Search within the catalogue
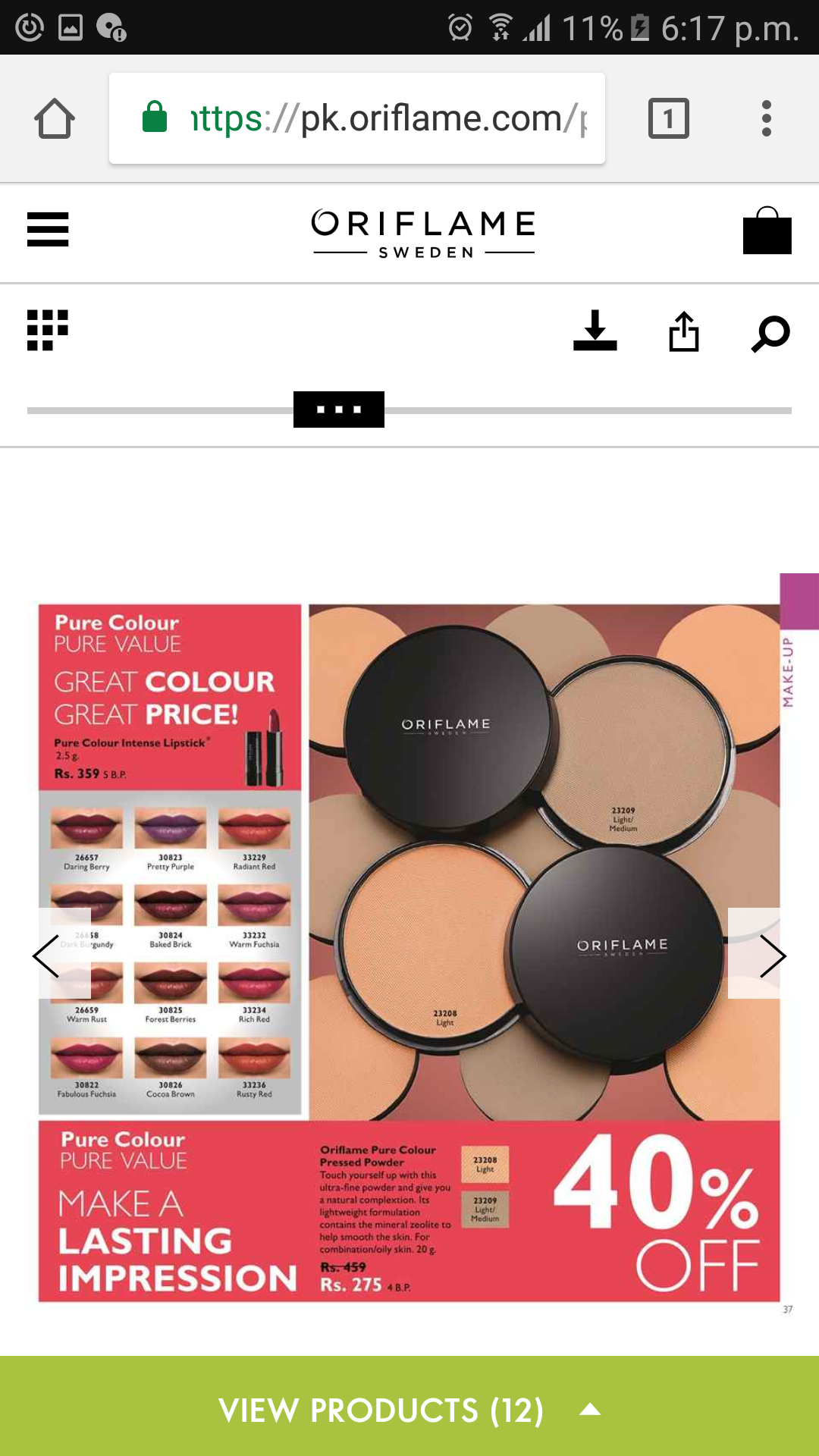The height and width of the screenshot is (1456, 819). [x=770, y=334]
